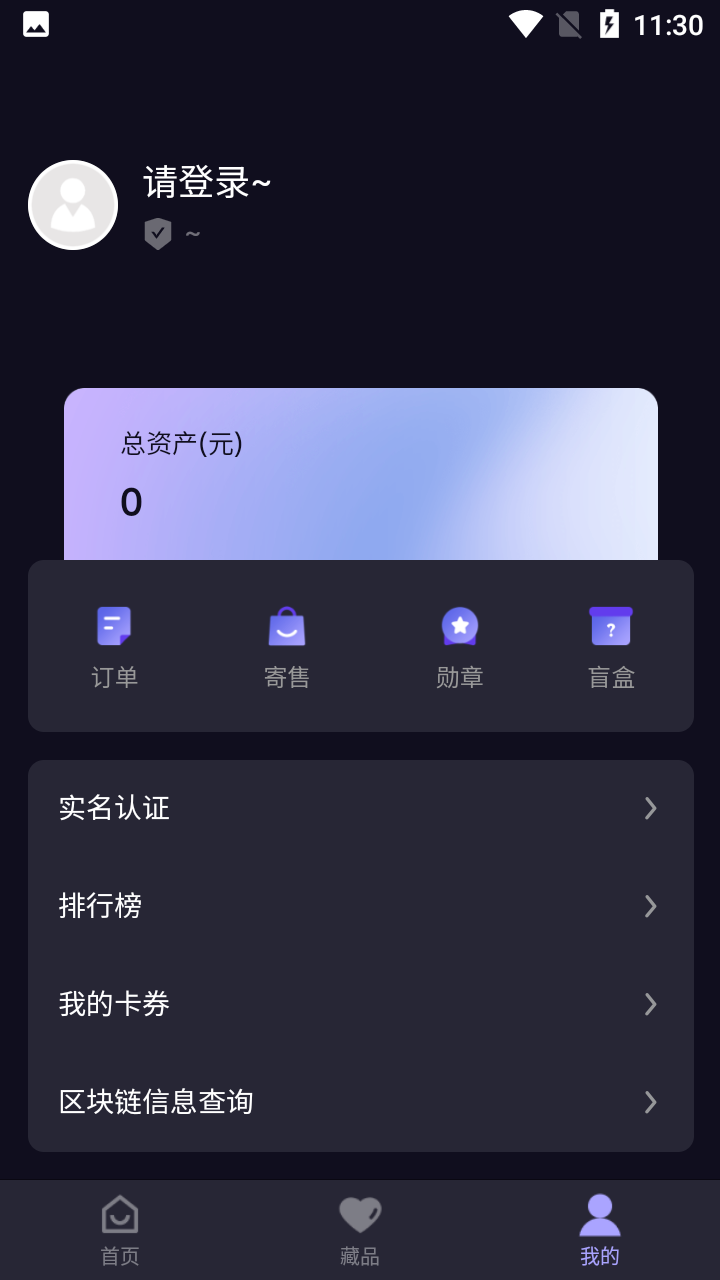The image size is (720, 1280).
Task: Open 盲盒 blind box
Action: click(611, 647)
